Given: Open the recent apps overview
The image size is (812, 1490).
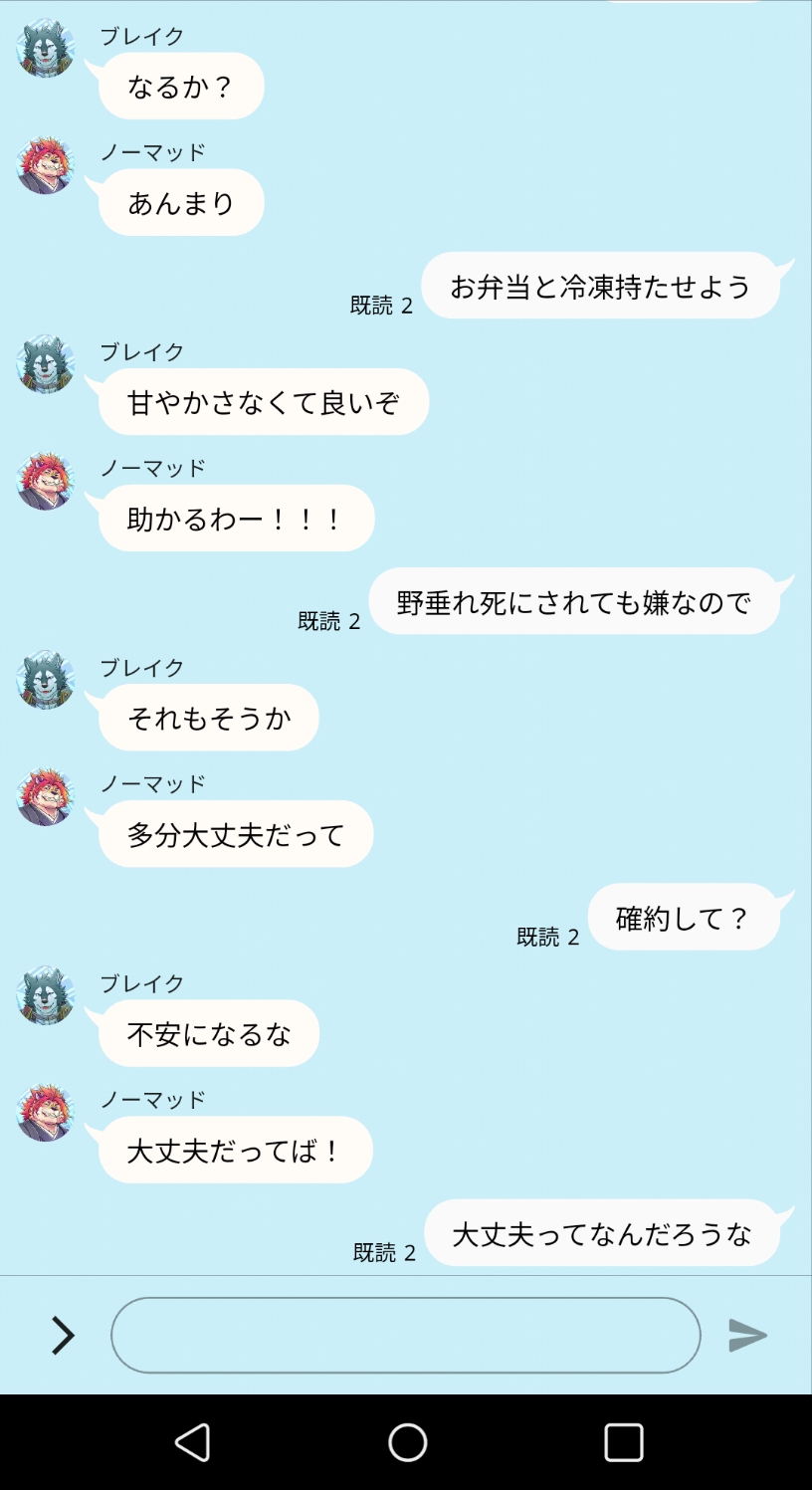Looking at the screenshot, I should (623, 1441).
